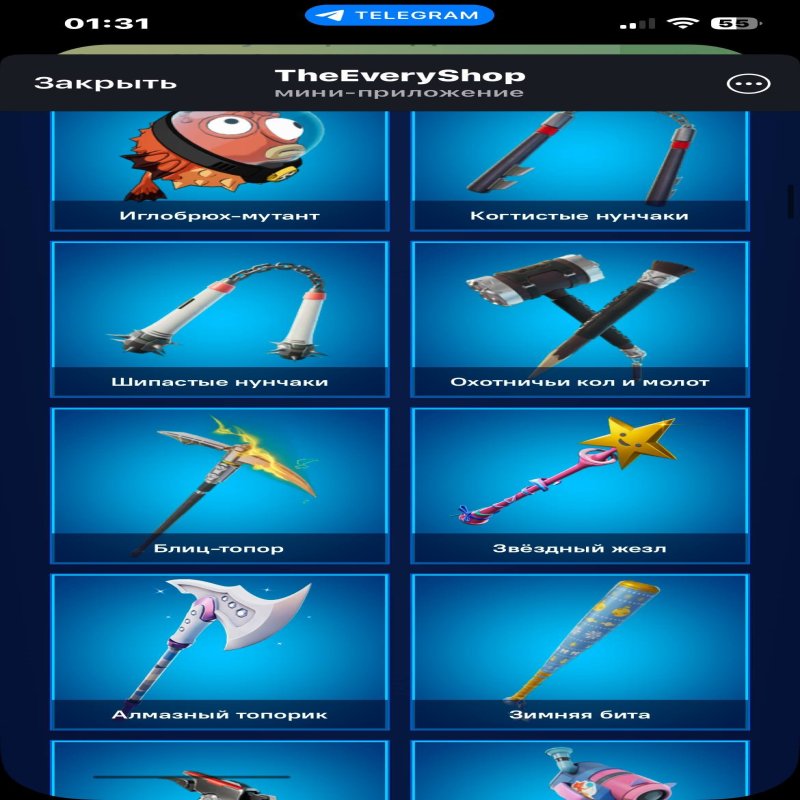View the Шипастые нунчаки item

pyautogui.click(x=219, y=320)
